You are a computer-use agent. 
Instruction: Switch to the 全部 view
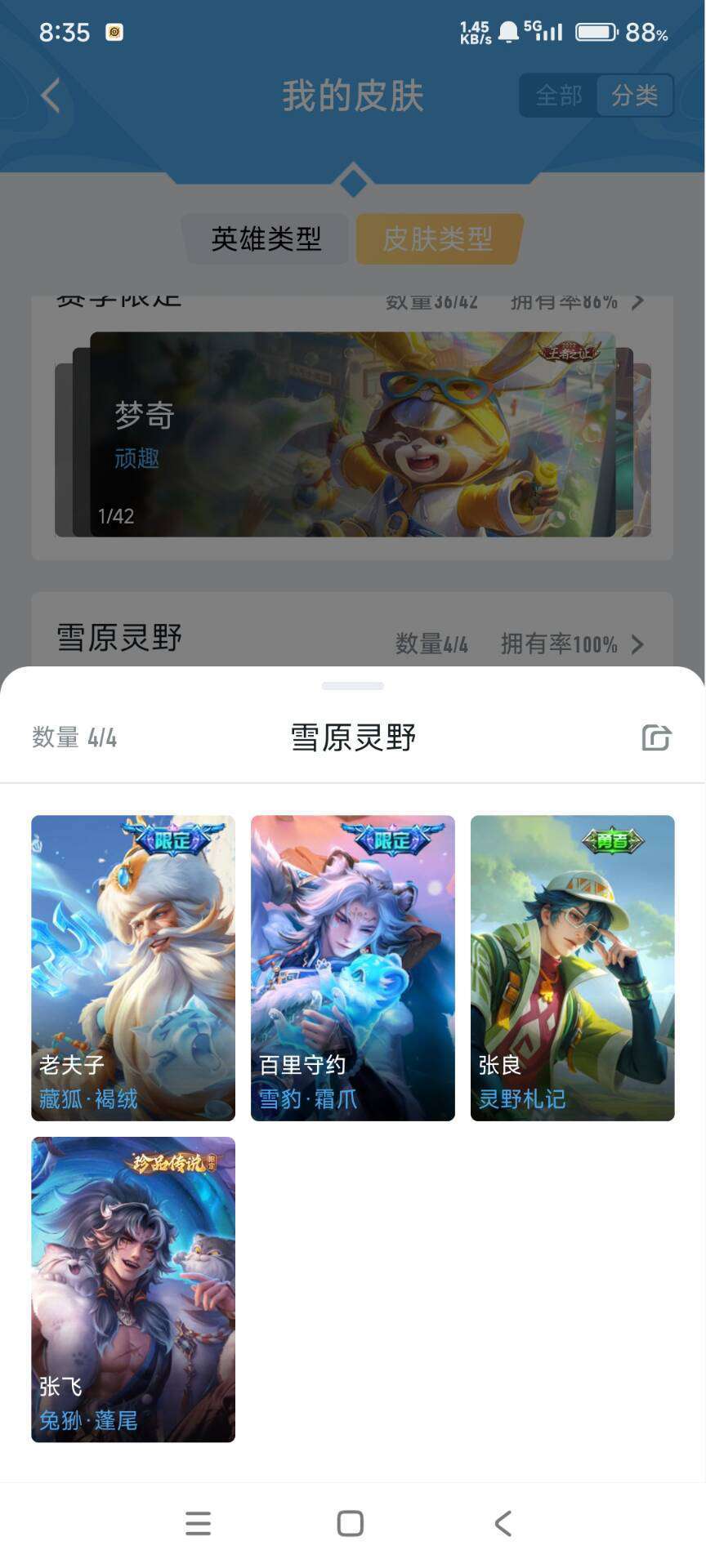click(559, 96)
